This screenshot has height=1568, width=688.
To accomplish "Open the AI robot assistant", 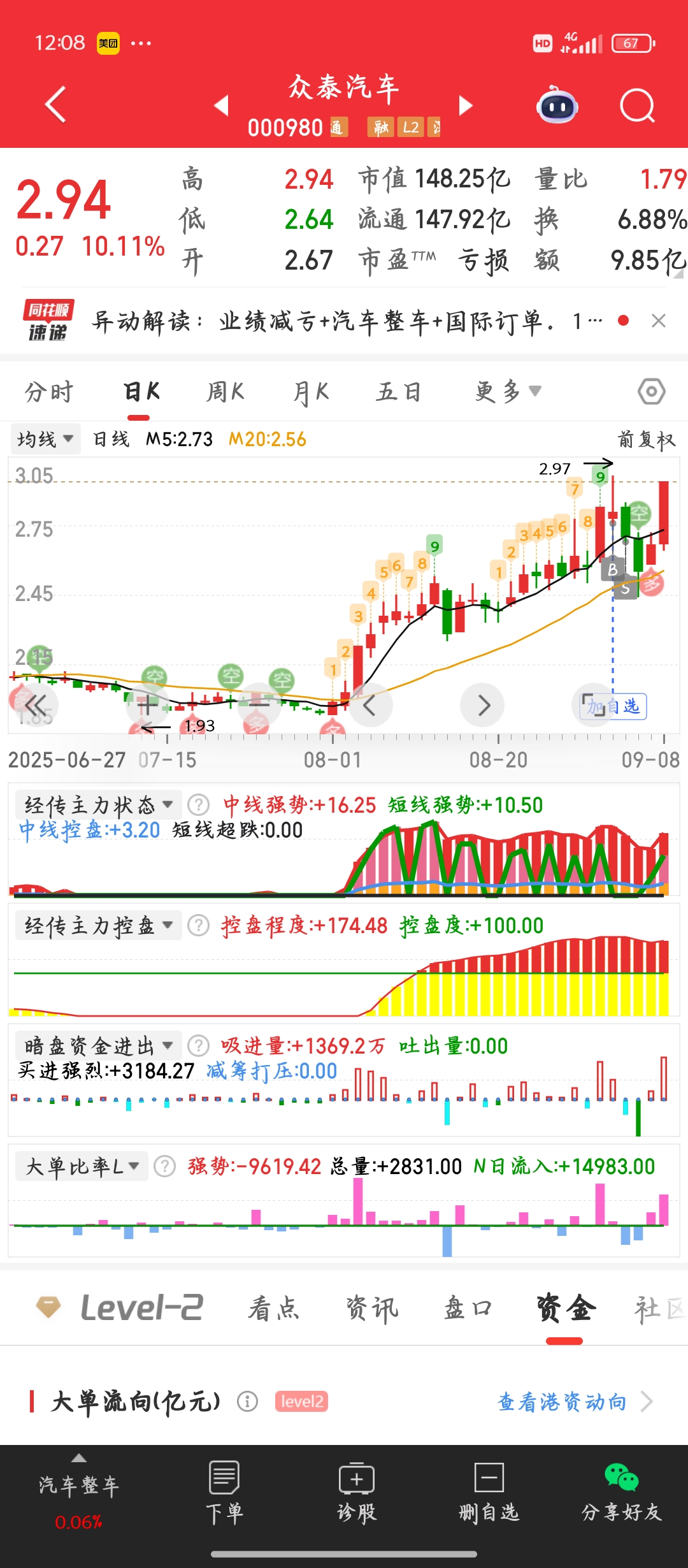I will pos(557,106).
